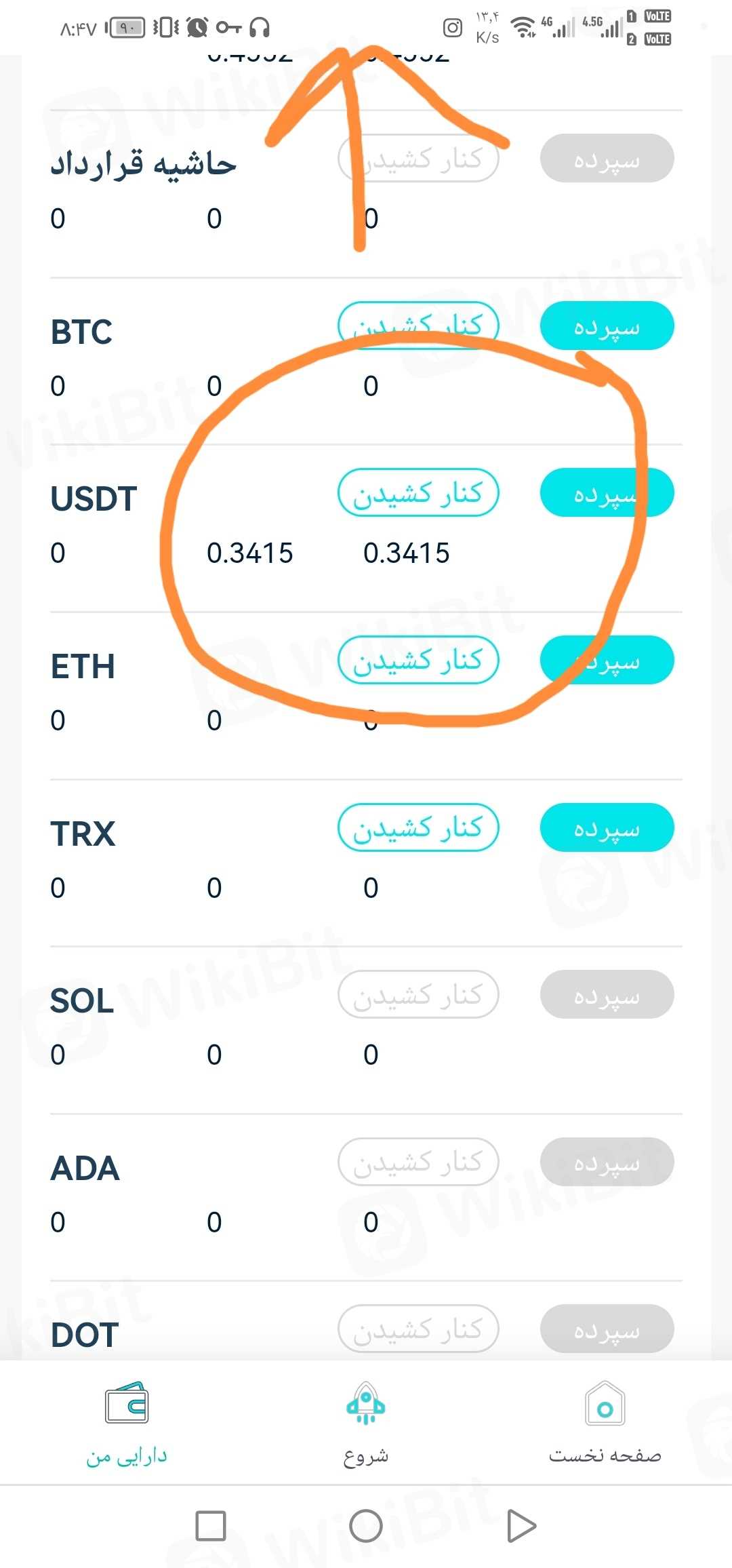This screenshot has height=1568, width=732.
Task: Tap the SOL deposit (سپرده) button
Action: click(607, 995)
